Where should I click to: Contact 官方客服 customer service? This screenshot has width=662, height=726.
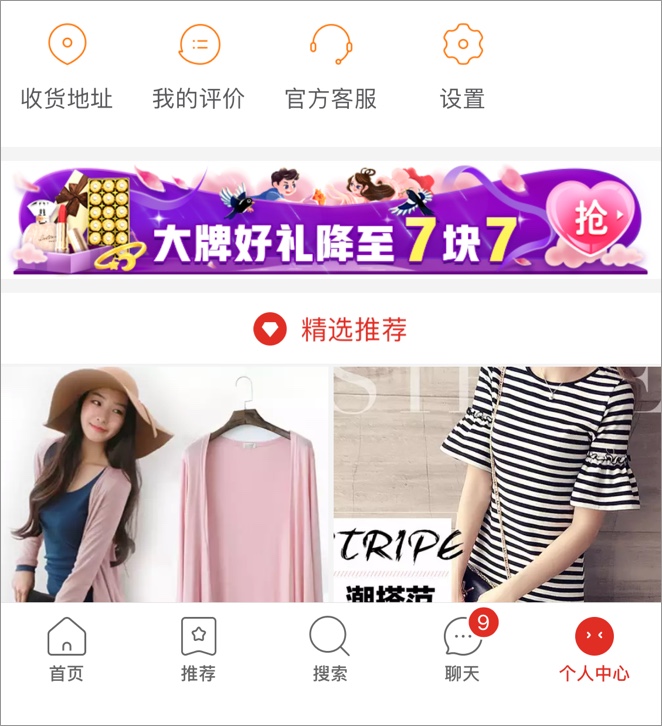pos(330,66)
